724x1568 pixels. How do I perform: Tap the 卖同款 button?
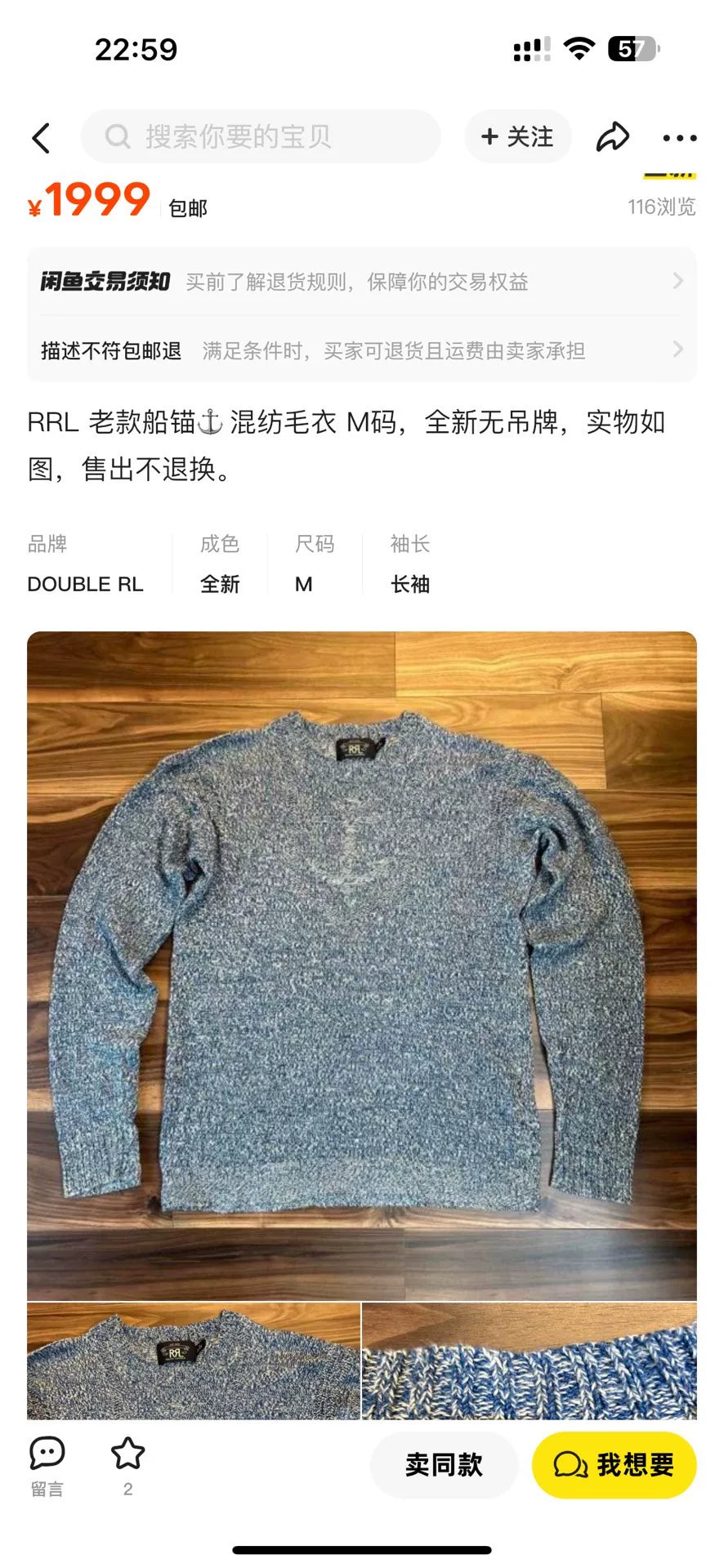444,1464
